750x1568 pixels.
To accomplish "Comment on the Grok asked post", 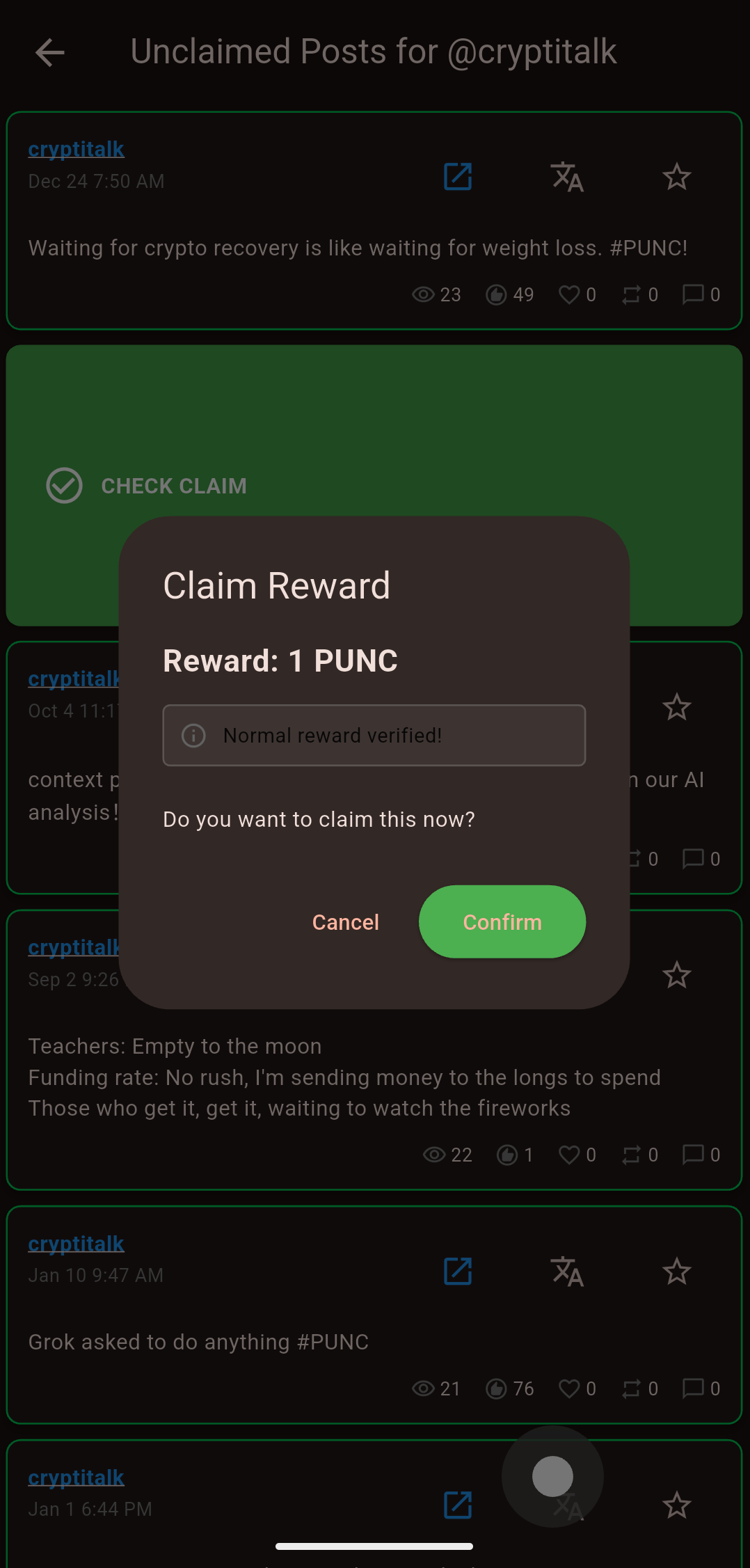I will pos(693,1388).
